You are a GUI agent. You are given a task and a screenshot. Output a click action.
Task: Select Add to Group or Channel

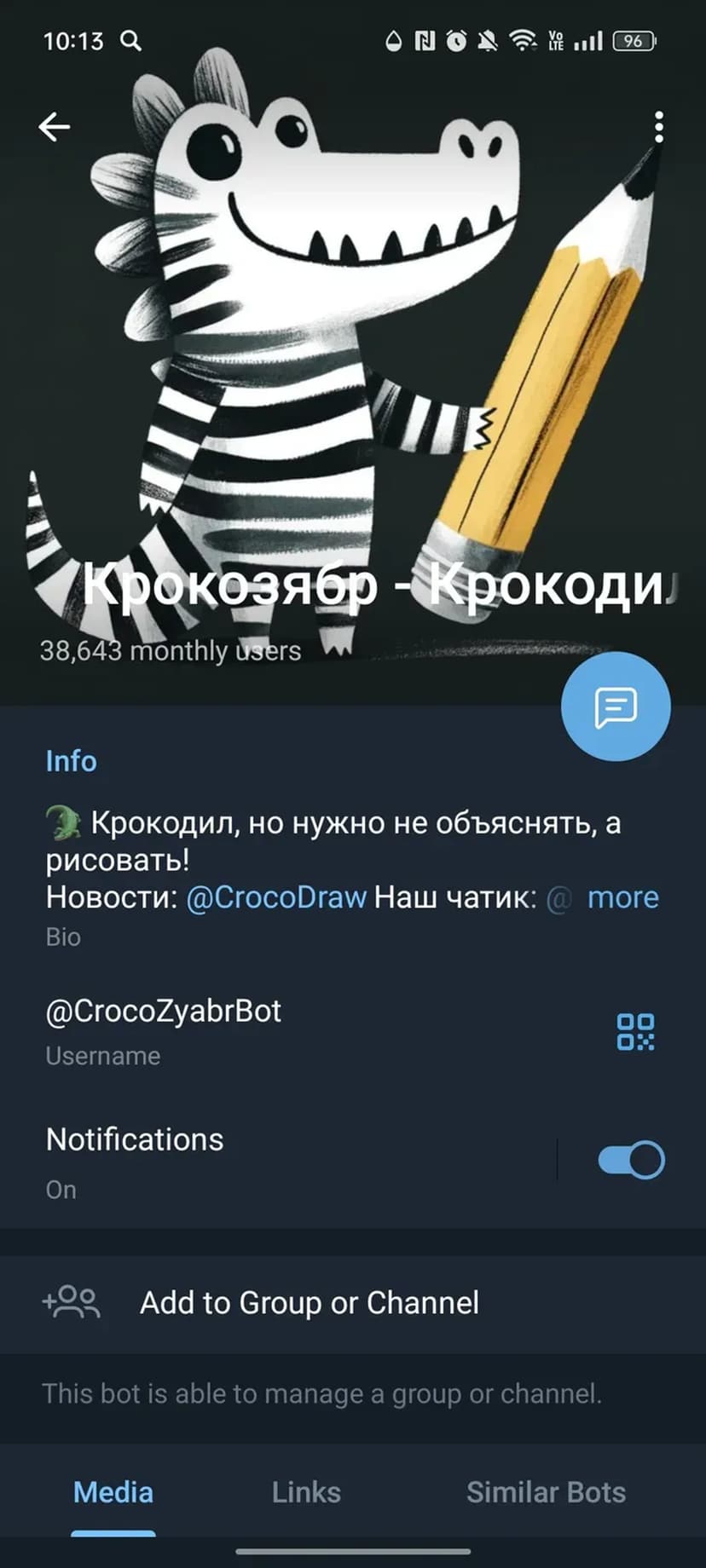click(x=309, y=1303)
